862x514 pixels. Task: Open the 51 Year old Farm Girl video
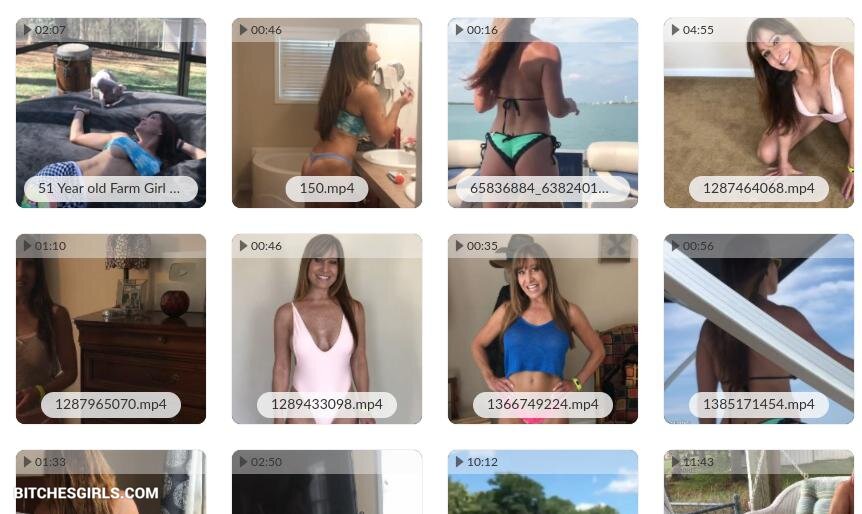[110, 112]
